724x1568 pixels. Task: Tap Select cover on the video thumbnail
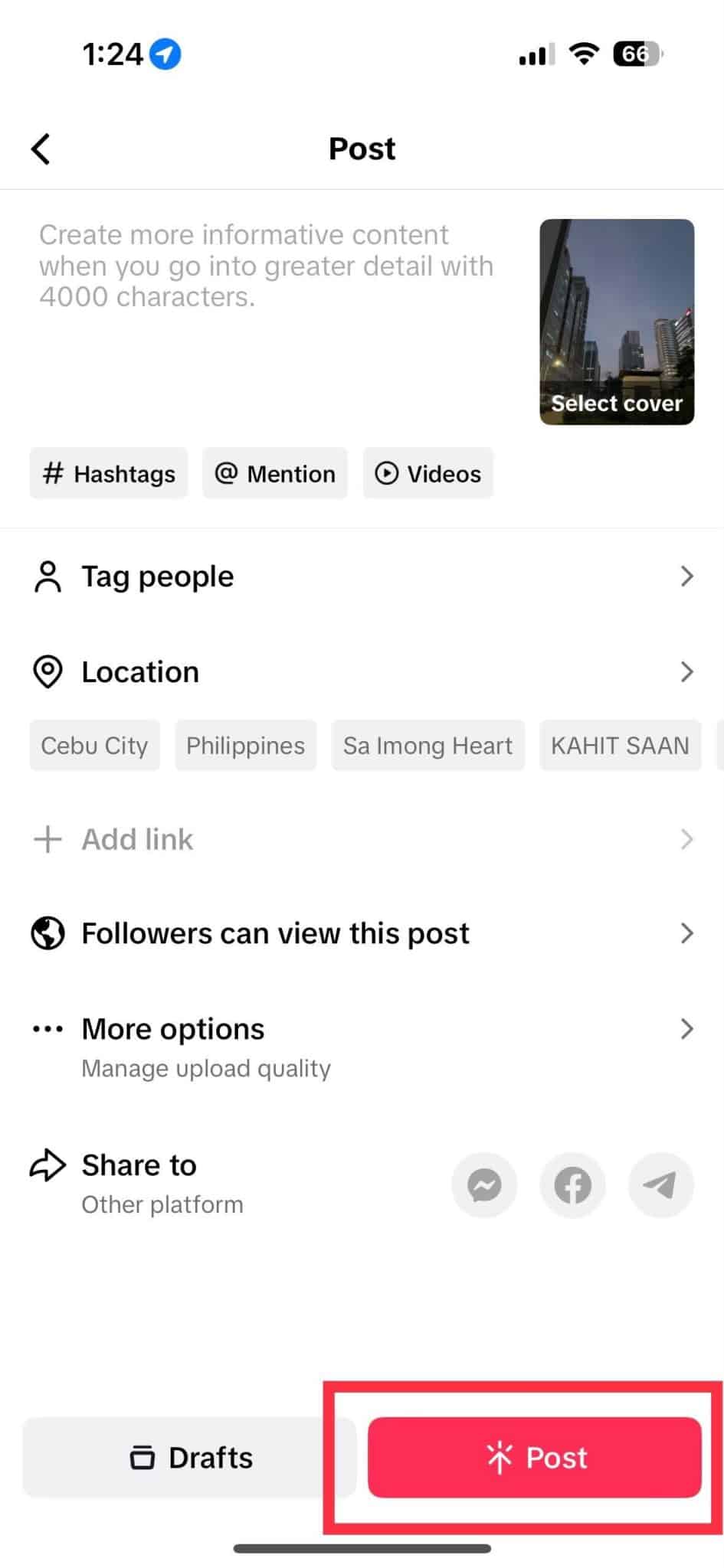click(616, 403)
